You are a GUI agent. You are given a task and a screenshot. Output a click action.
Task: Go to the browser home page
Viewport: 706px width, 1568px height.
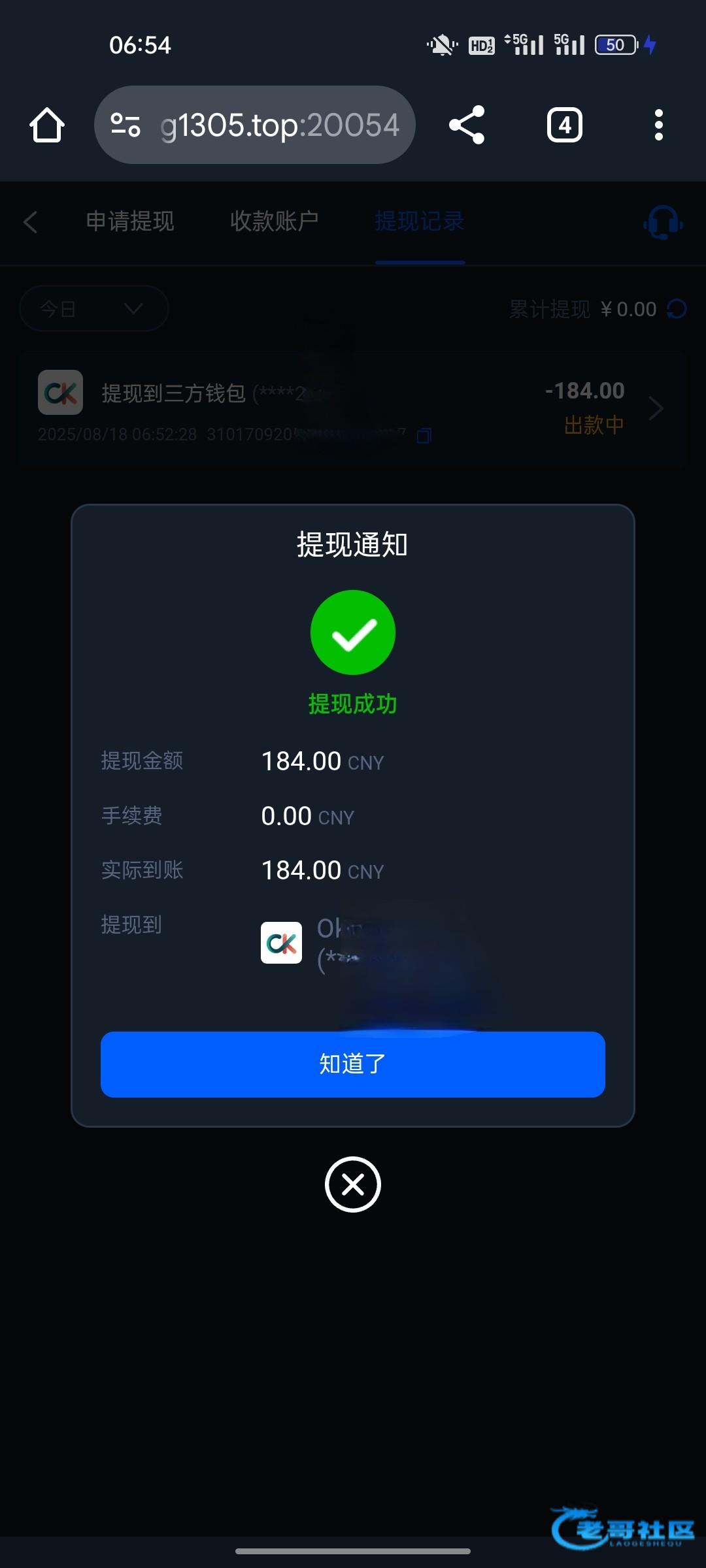(x=47, y=125)
